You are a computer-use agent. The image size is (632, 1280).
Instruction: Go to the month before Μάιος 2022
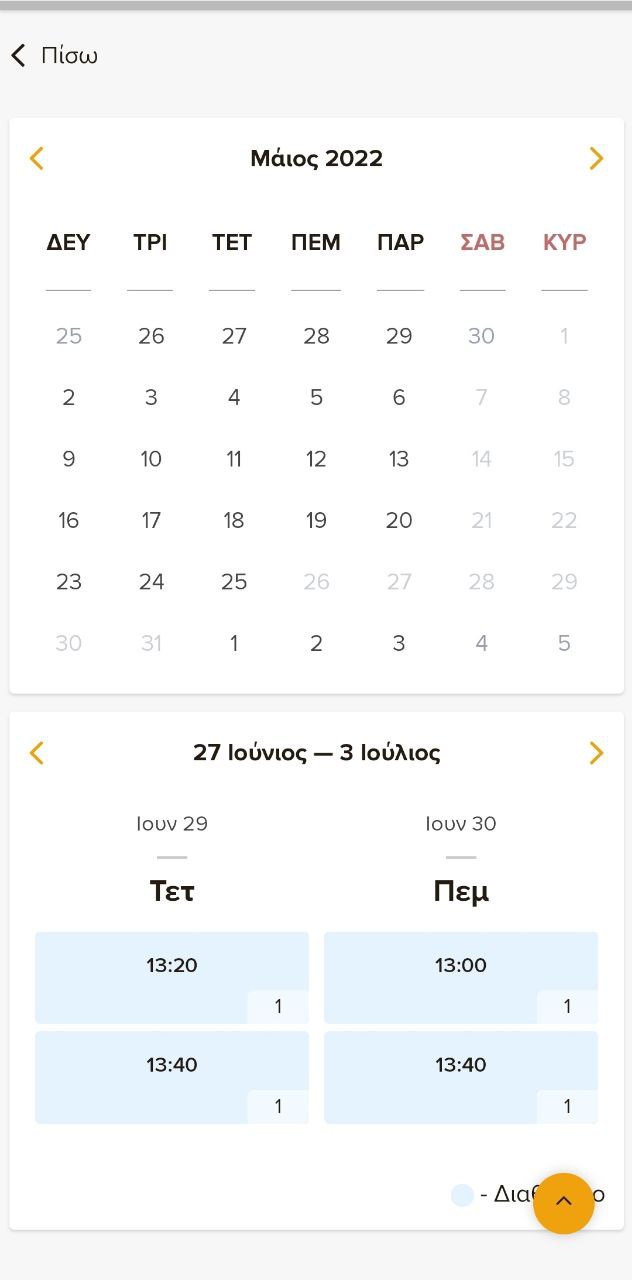click(x=37, y=158)
